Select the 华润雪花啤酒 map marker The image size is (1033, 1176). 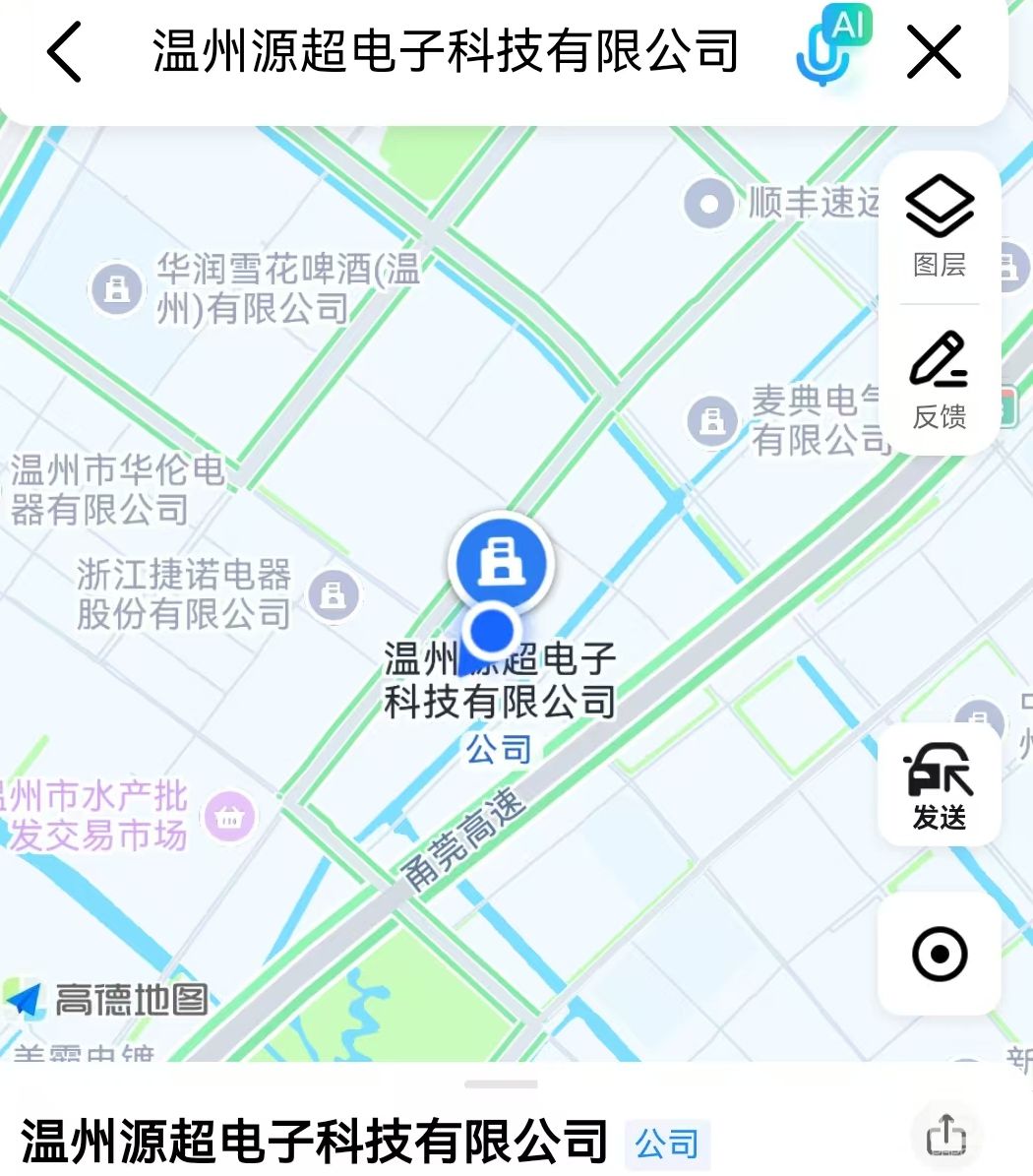[118, 289]
